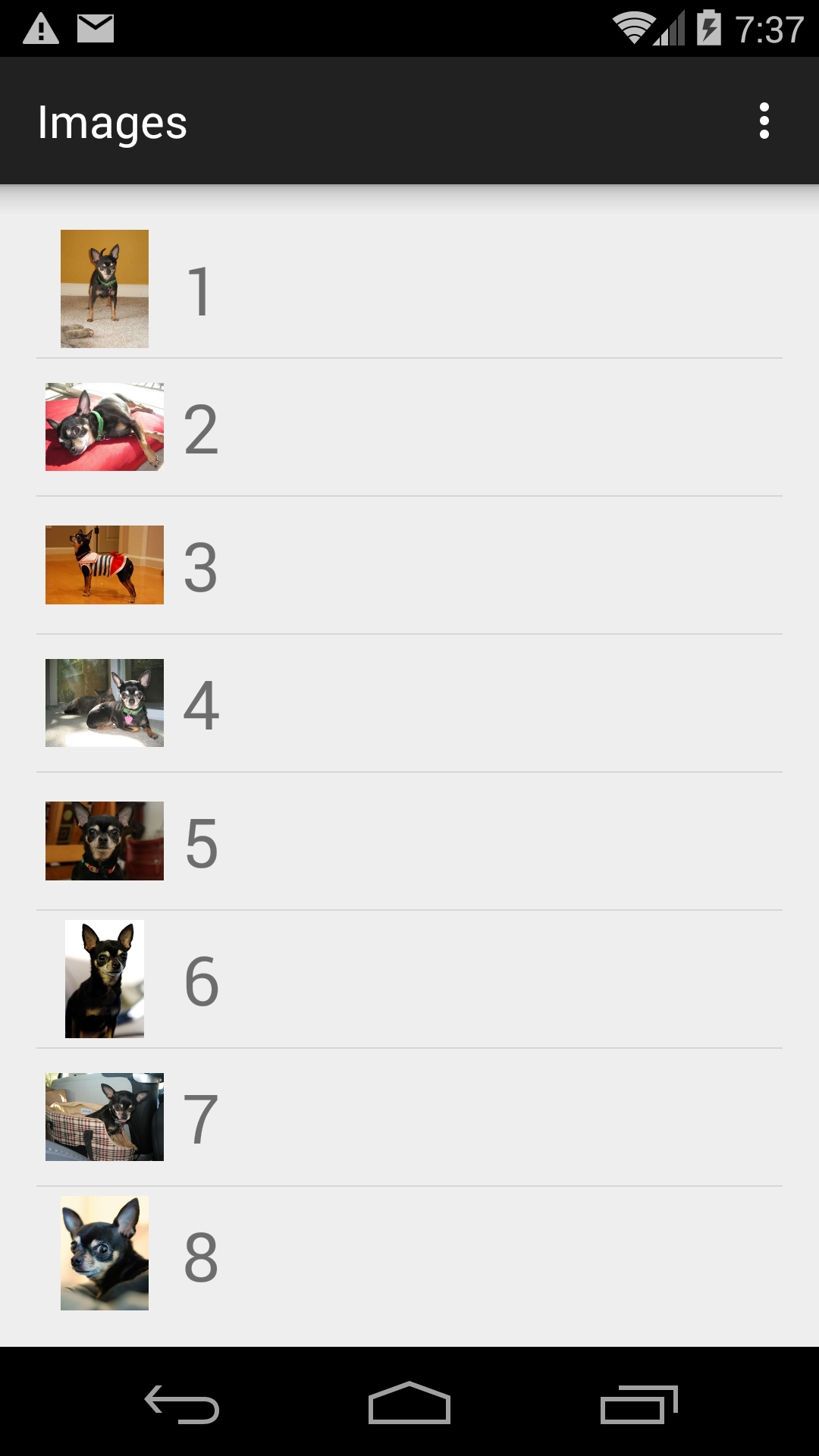Screen dimensions: 819x1456
Task: Select image entry 7
Action: tap(409, 1117)
